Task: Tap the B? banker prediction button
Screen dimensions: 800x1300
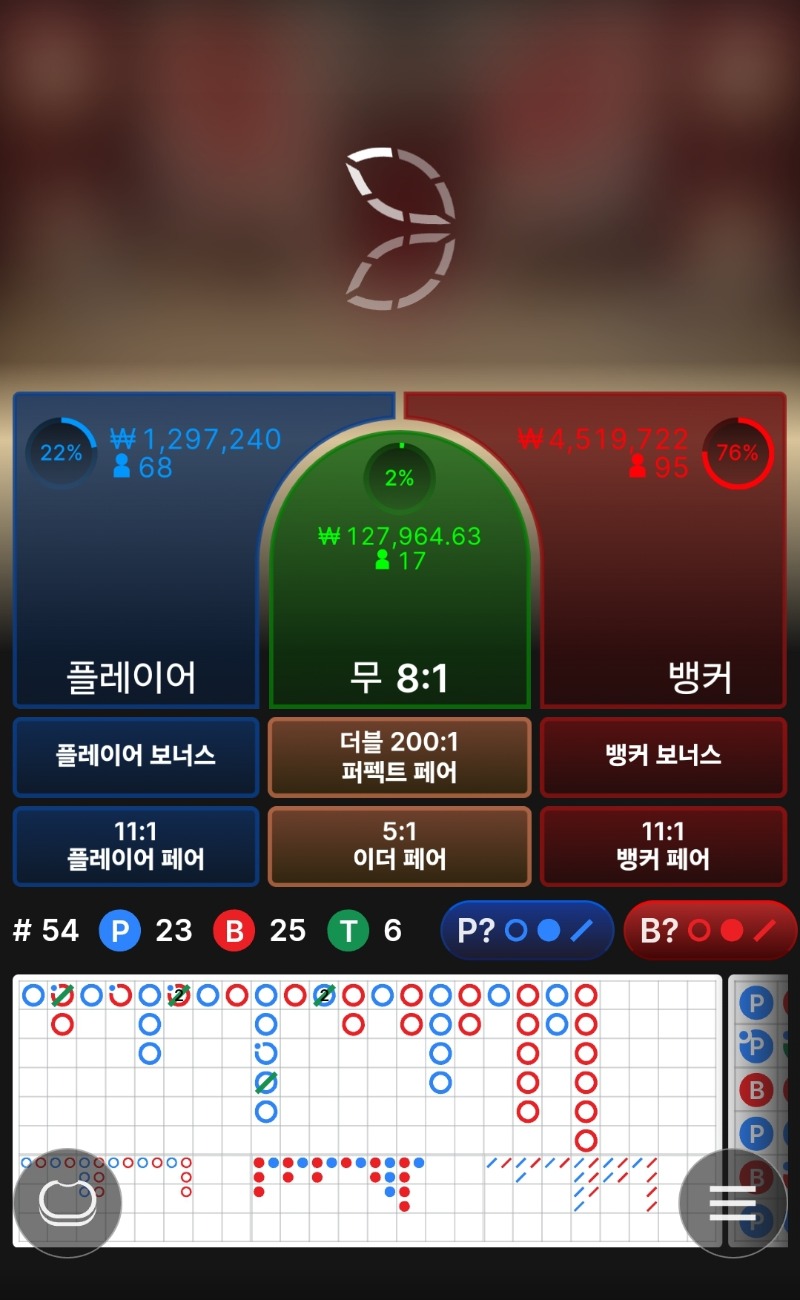Action: coord(710,931)
